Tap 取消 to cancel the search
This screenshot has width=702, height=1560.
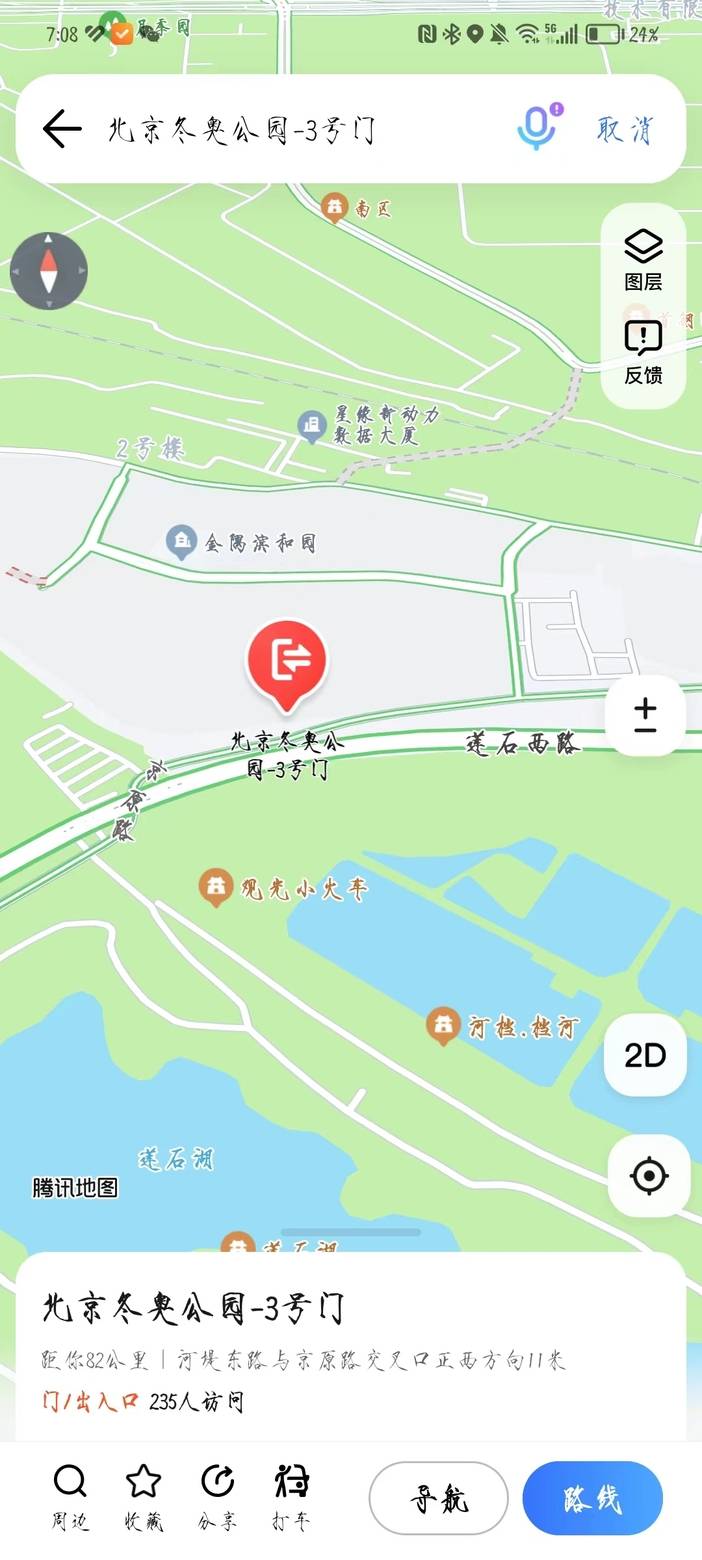(x=625, y=129)
